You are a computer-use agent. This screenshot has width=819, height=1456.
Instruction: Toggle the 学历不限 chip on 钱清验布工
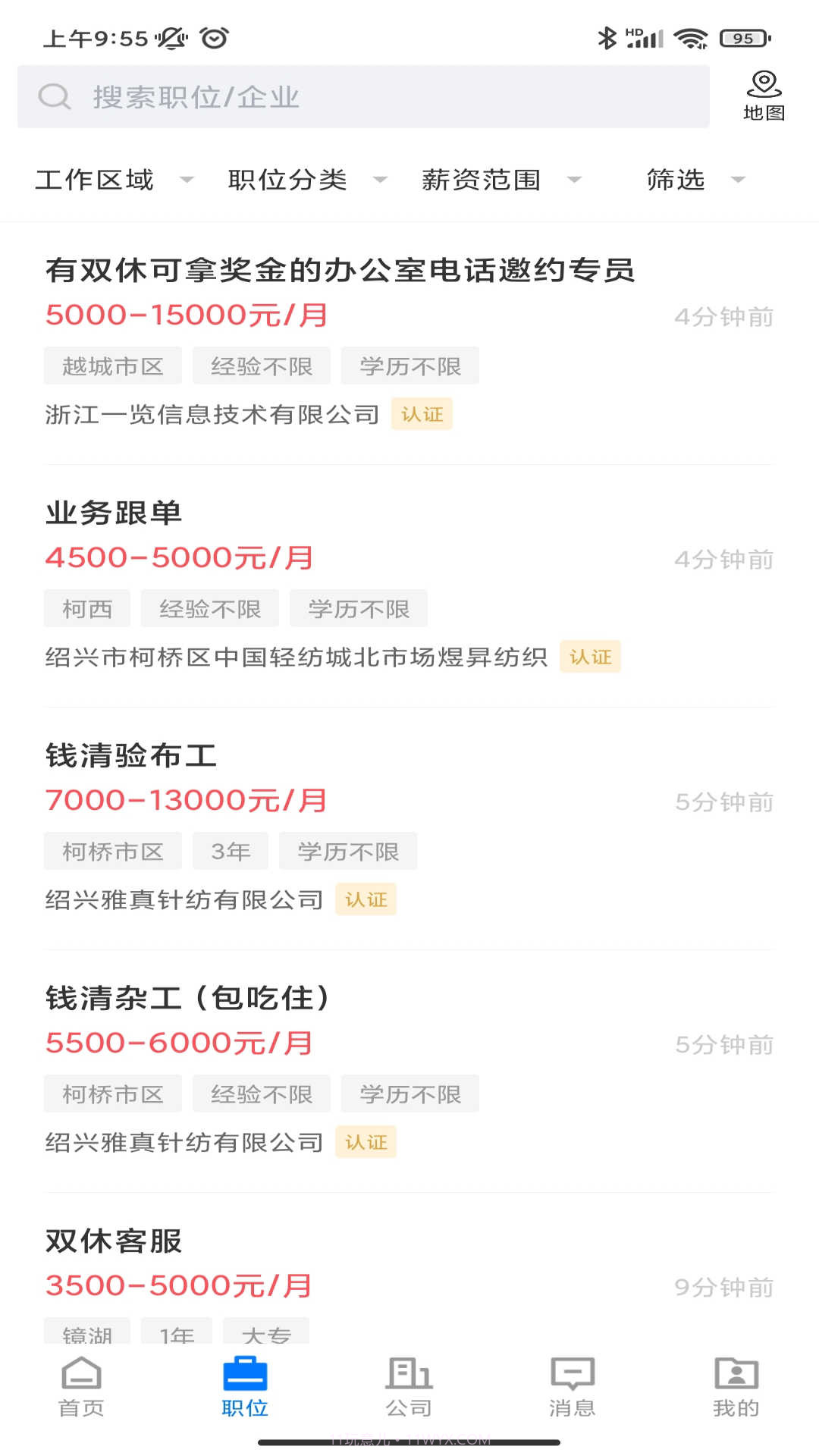coord(348,851)
